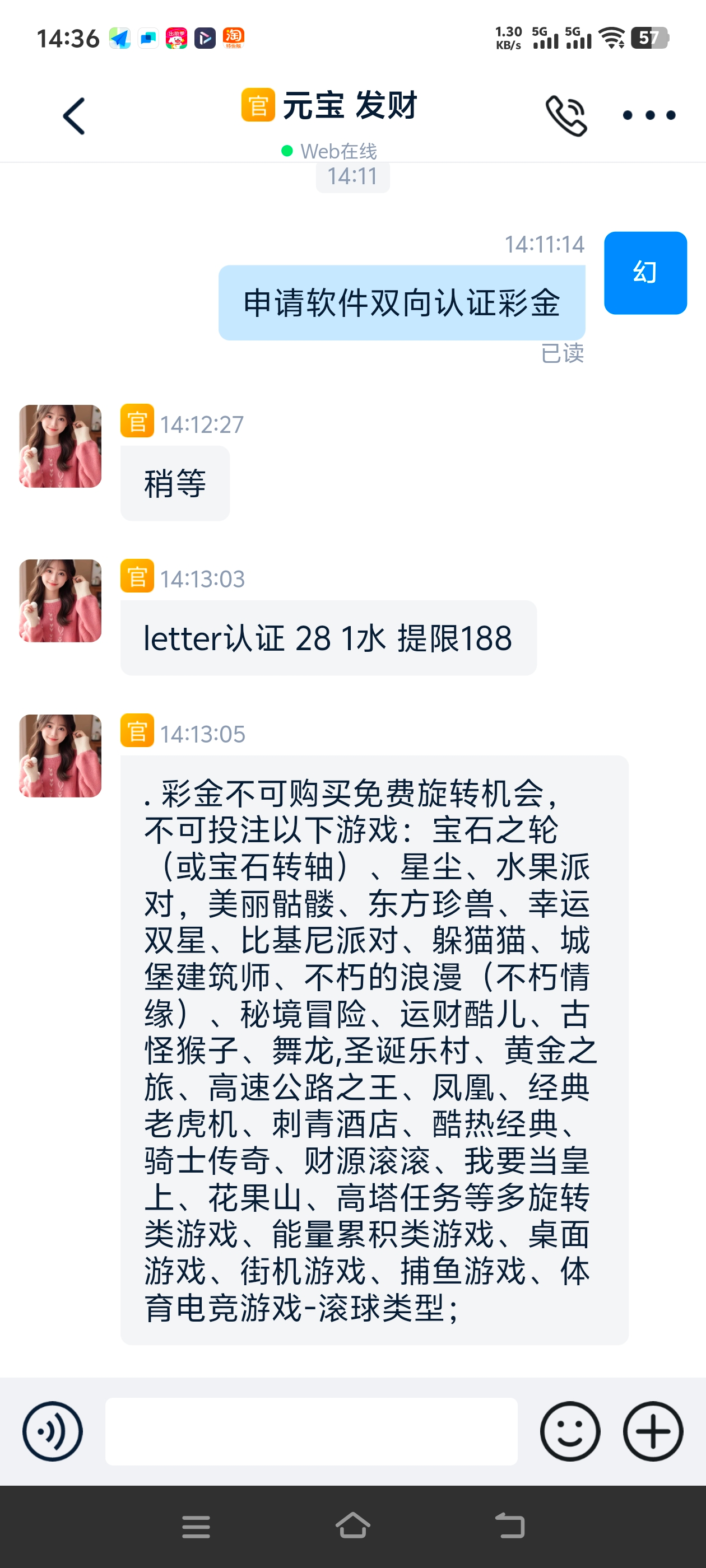
Task: Switch to voice message input
Action: click(x=52, y=1431)
